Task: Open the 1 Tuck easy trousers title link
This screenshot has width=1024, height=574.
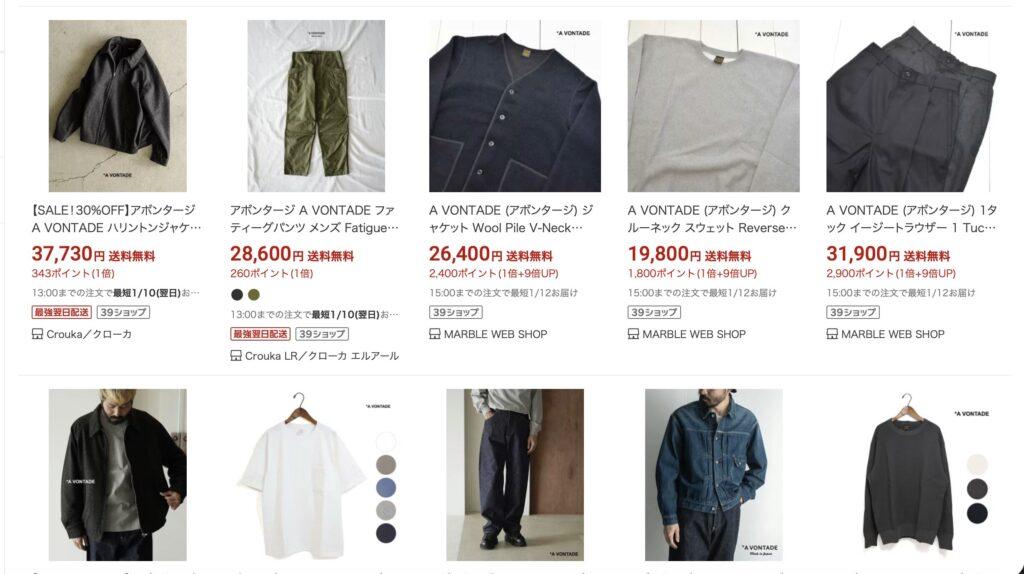Action: pos(911,219)
